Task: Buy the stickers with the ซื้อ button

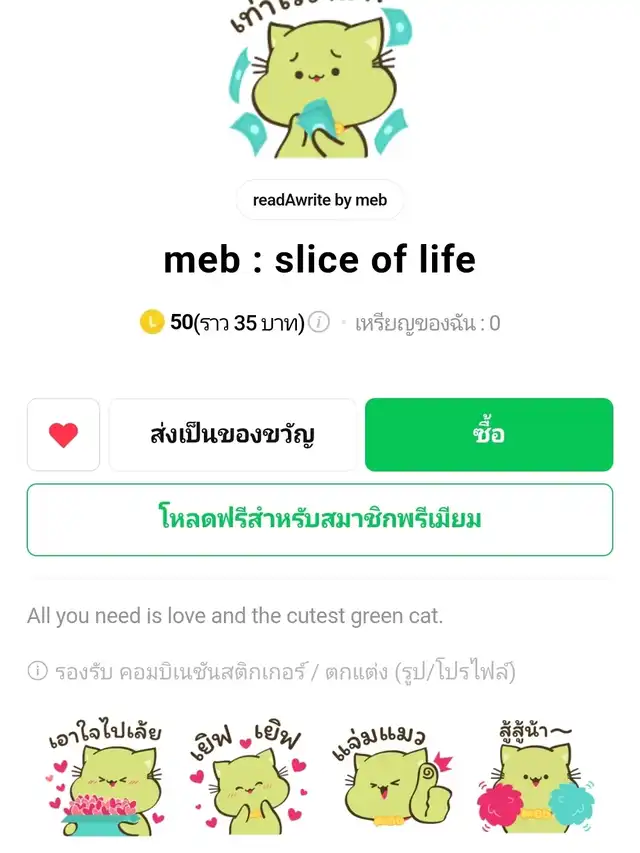Action: point(488,435)
